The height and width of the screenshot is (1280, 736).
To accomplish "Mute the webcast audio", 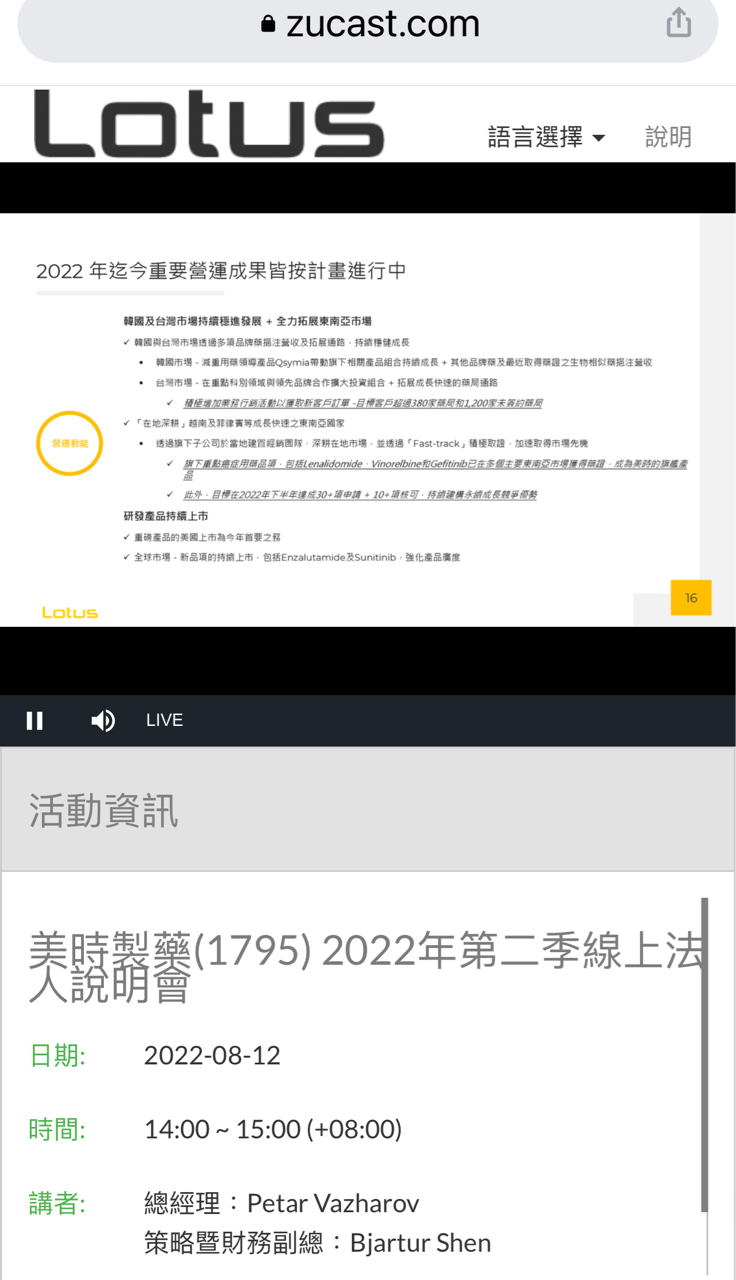I will click(x=102, y=720).
